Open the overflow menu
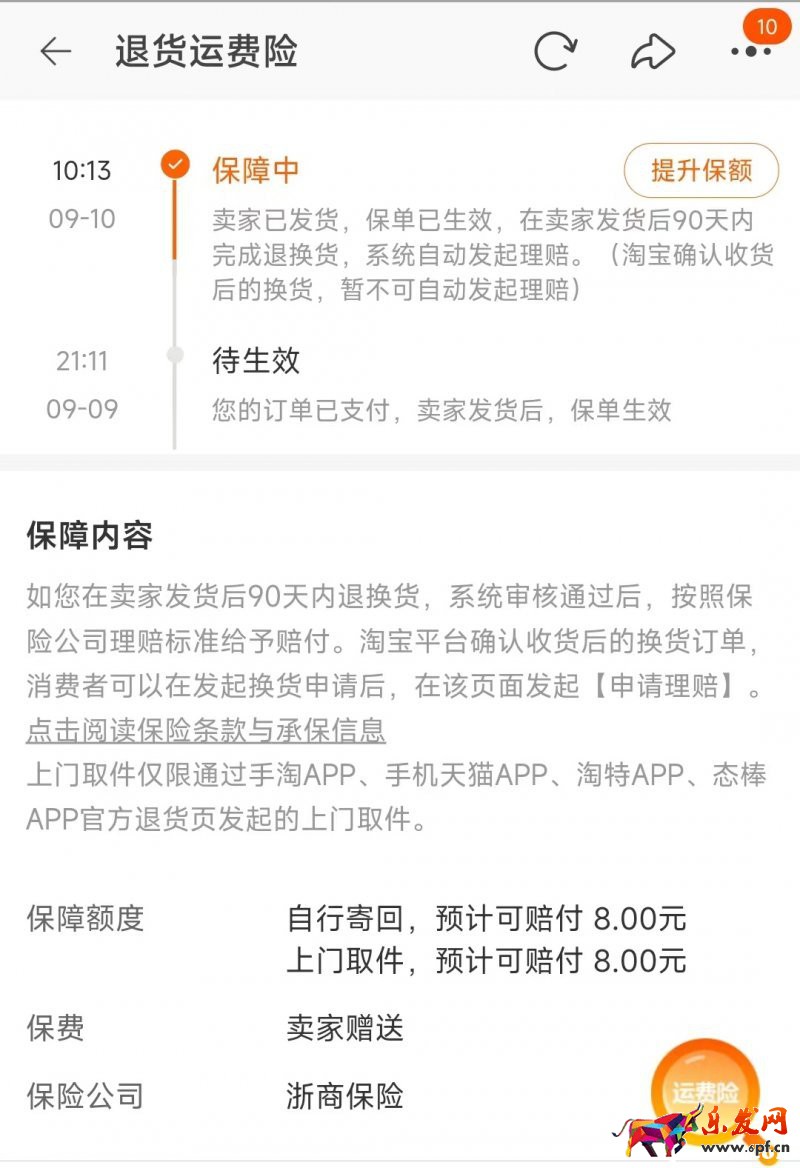Screen dimensions: 800x1168 (750, 52)
